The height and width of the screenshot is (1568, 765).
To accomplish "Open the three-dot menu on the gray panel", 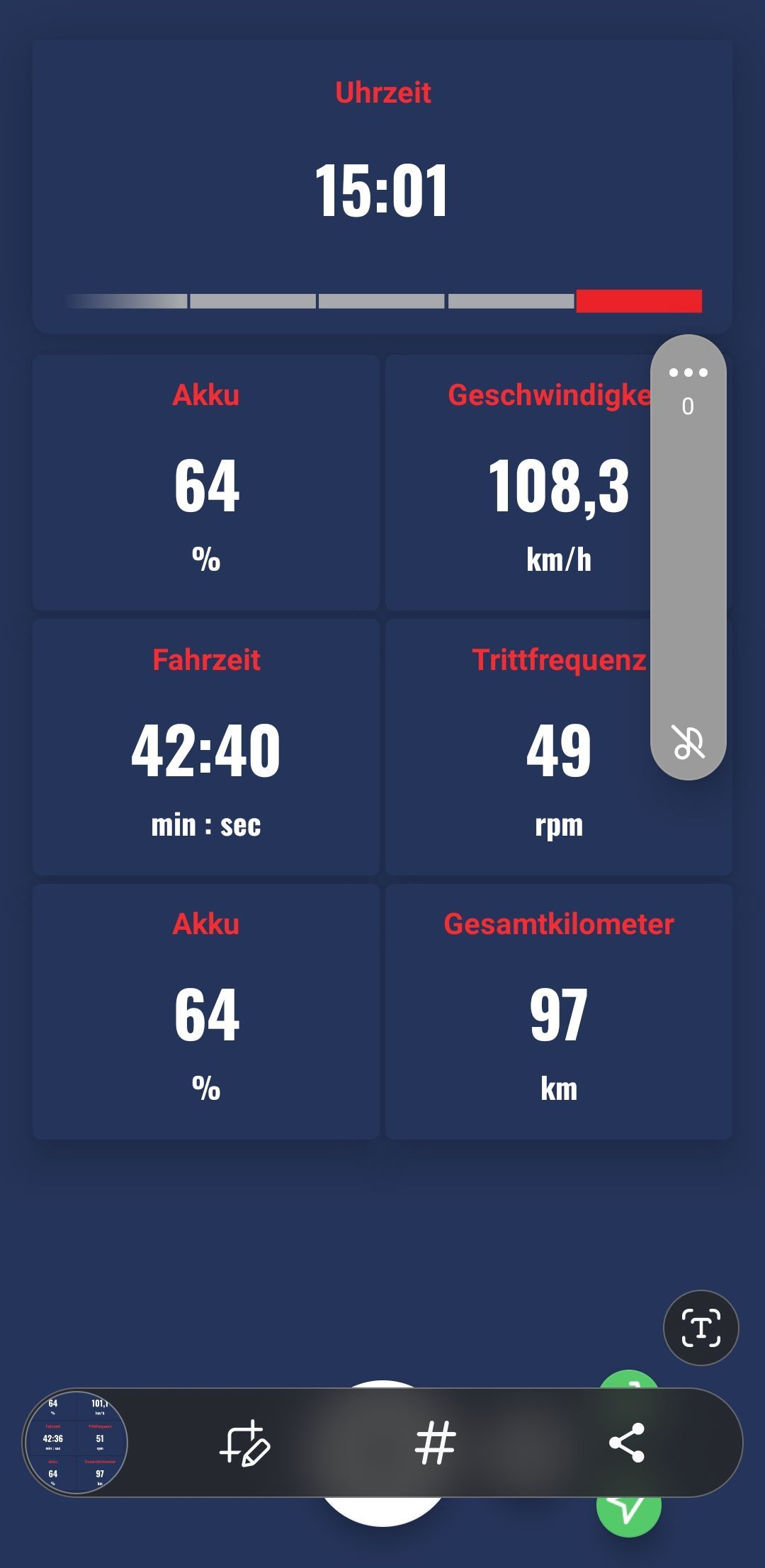I will pyautogui.click(x=688, y=372).
